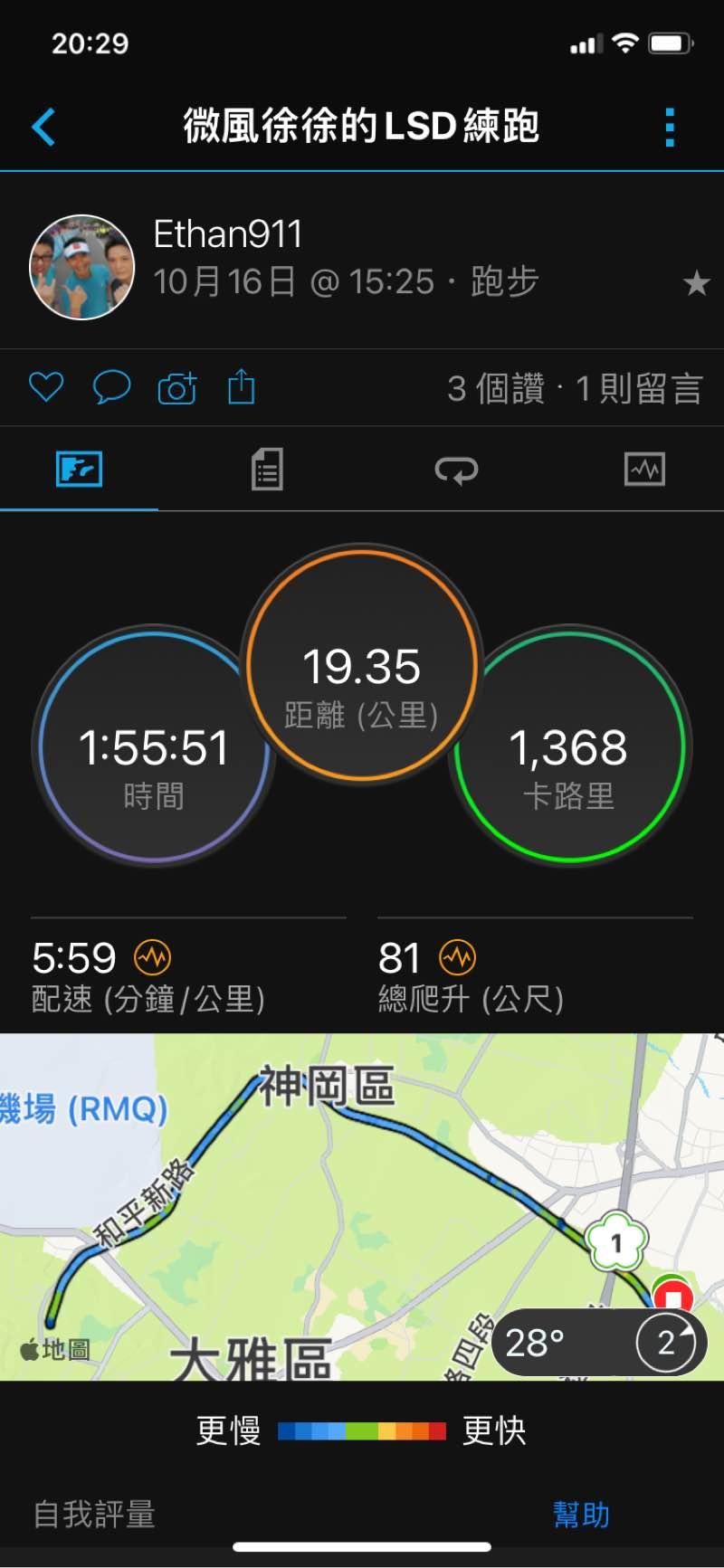Open the three-dot overflow menu
This screenshot has width=724, height=1568.
670,127
